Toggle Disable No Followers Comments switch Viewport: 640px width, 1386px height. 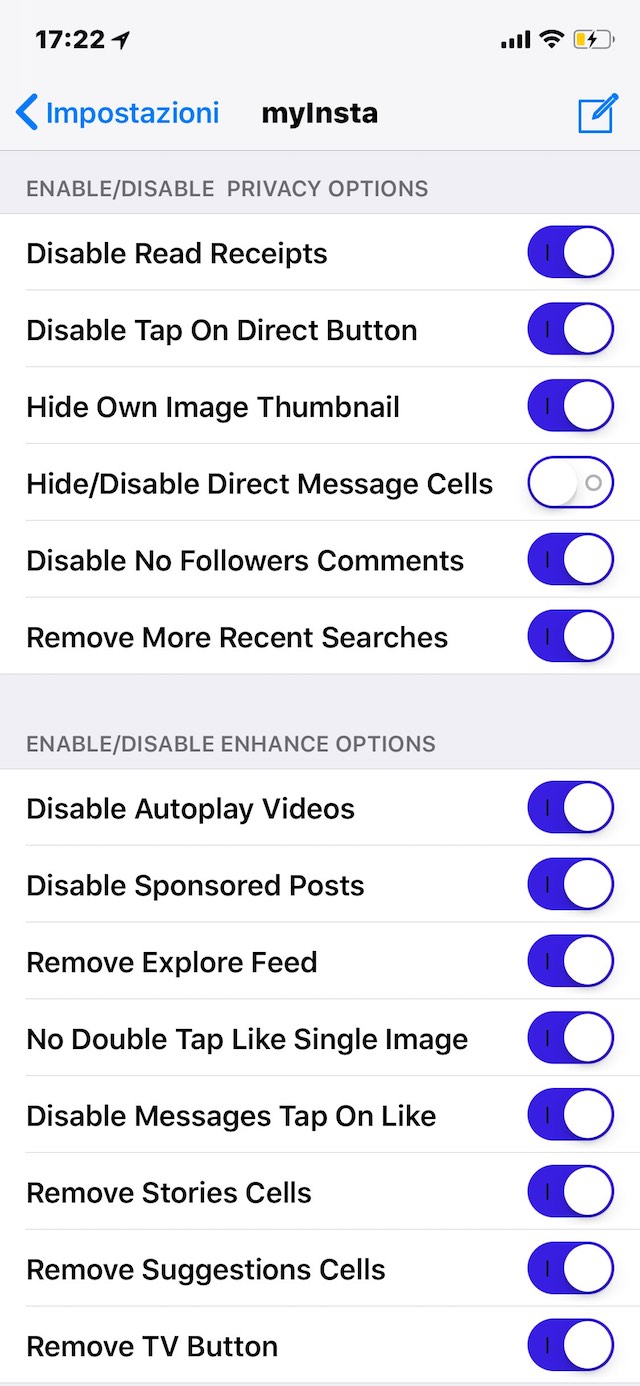570,560
